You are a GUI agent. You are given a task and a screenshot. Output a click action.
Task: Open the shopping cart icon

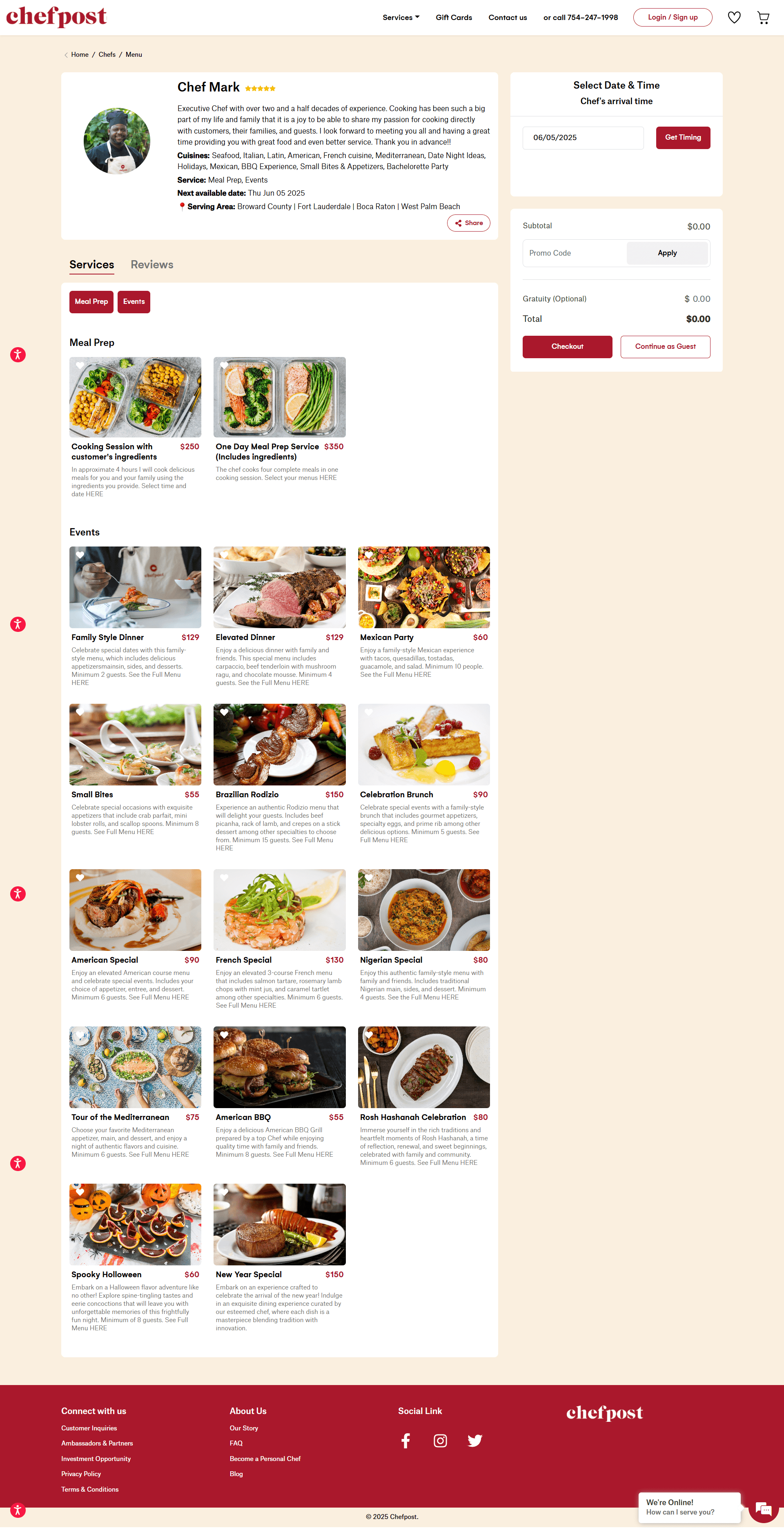point(763,18)
